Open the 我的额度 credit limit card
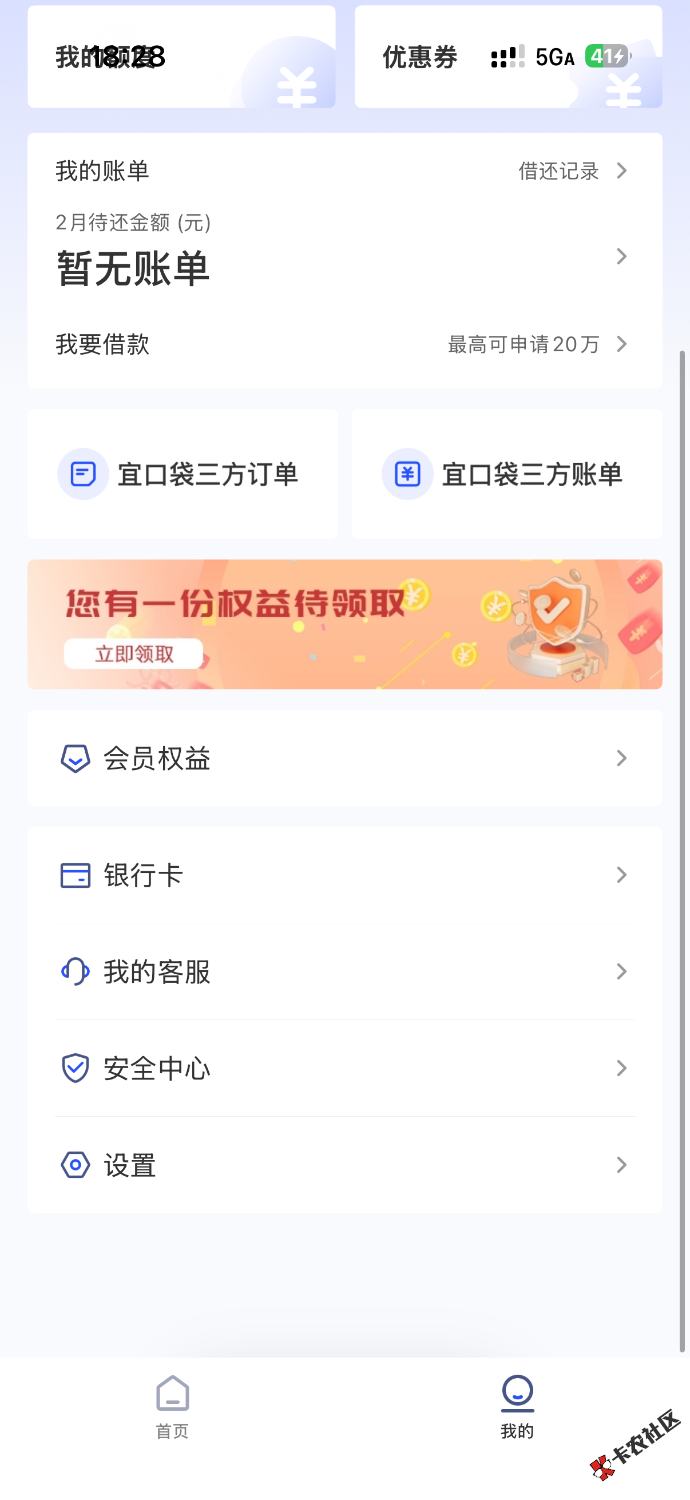The image size is (690, 1500). click(181, 57)
